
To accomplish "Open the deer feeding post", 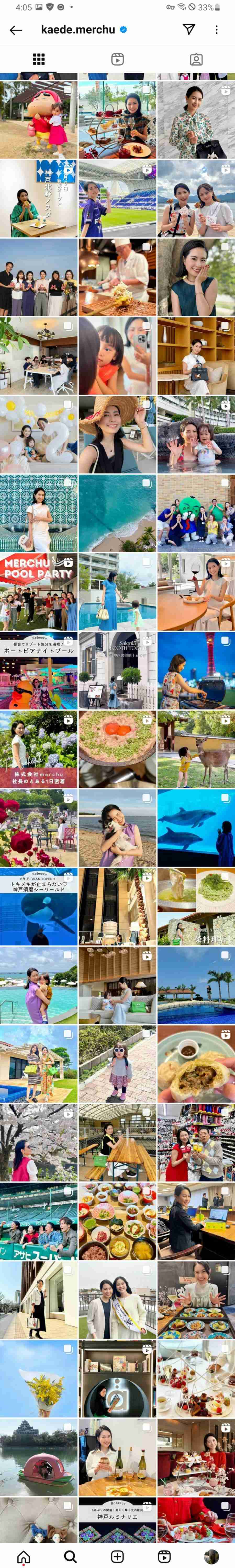I will click(x=196, y=749).
